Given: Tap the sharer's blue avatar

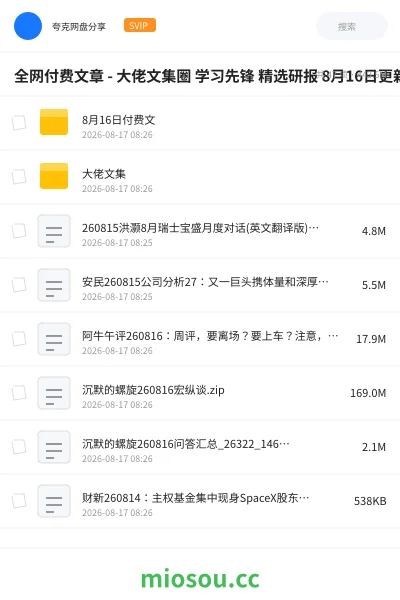Looking at the screenshot, I should coord(28,26).
